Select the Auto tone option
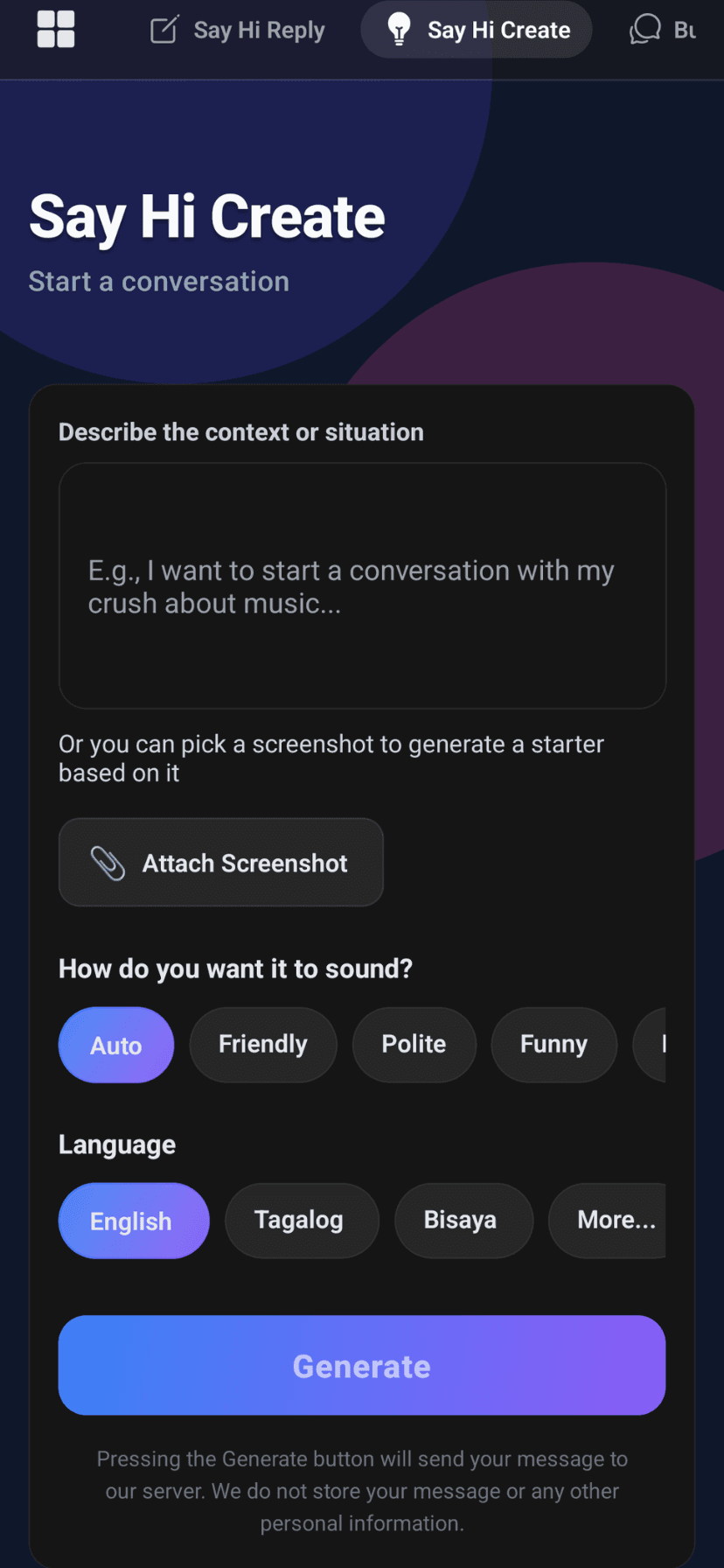 pyautogui.click(x=115, y=1044)
